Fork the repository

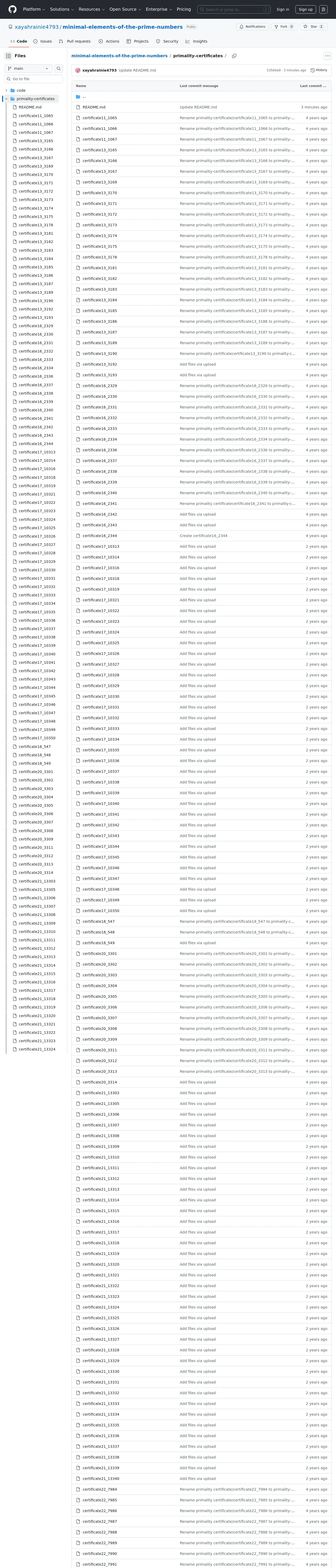(284, 27)
